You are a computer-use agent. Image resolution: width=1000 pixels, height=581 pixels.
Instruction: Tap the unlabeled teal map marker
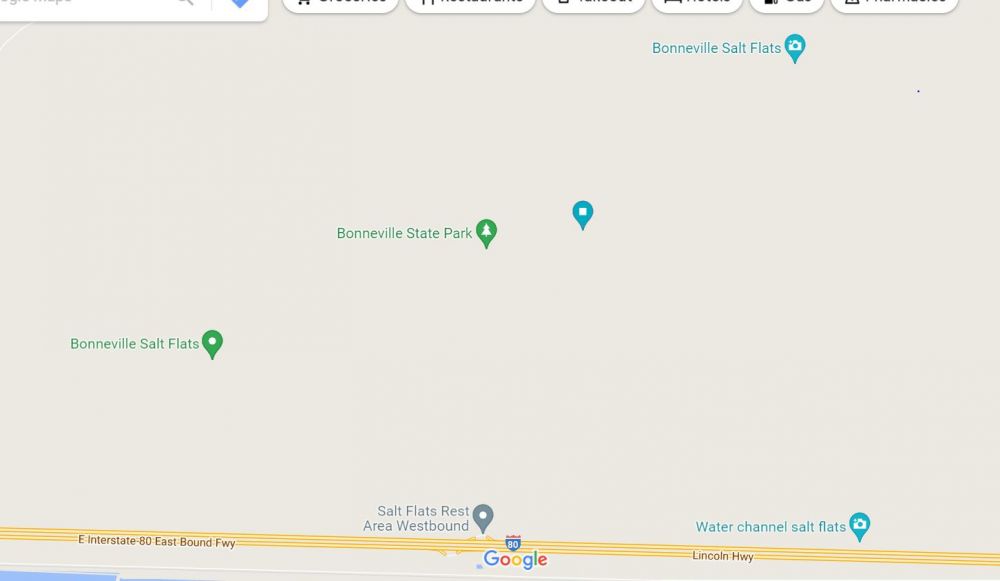583,213
